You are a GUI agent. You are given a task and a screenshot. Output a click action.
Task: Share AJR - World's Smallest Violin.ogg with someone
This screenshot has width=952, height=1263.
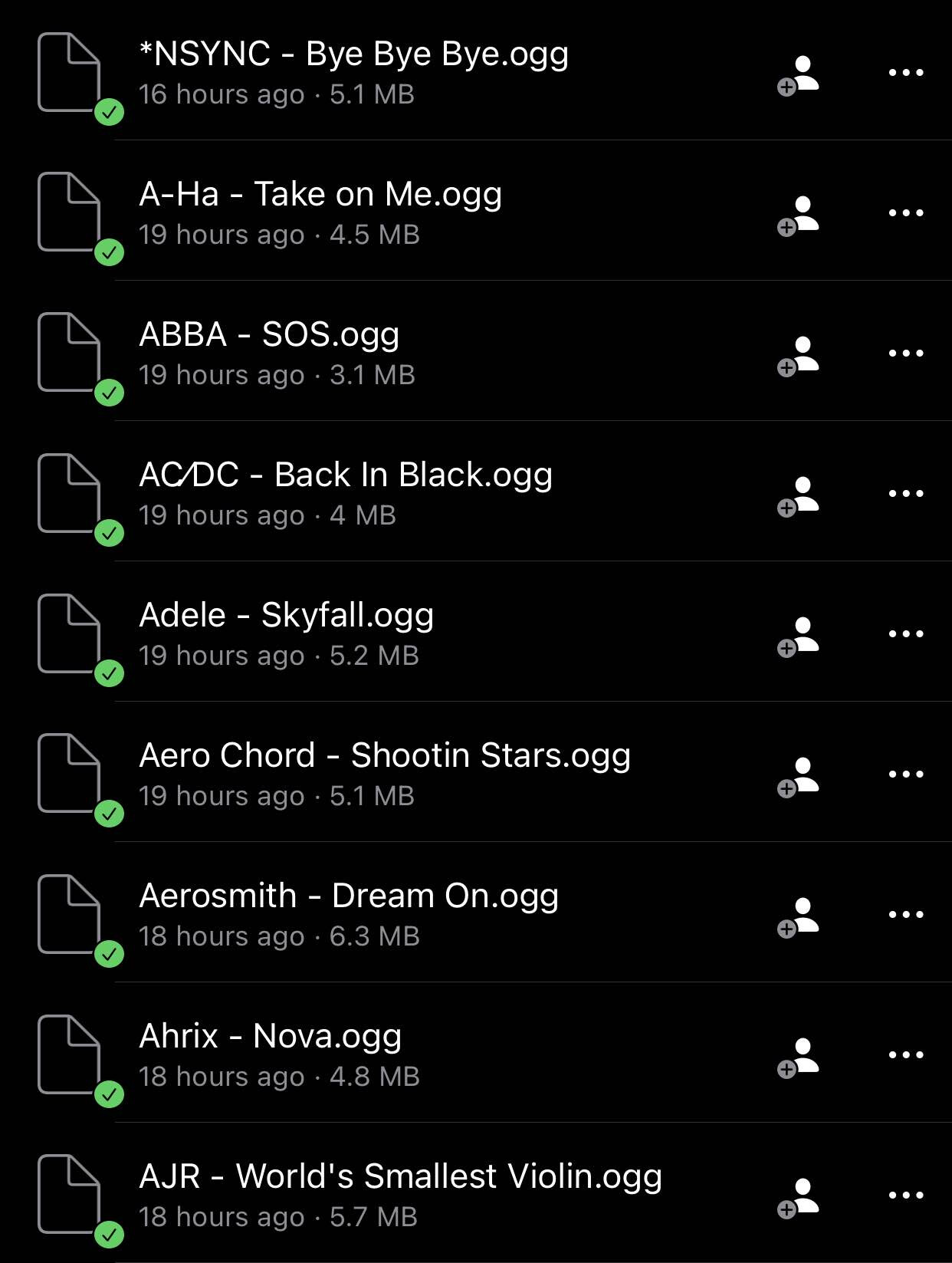(799, 1197)
